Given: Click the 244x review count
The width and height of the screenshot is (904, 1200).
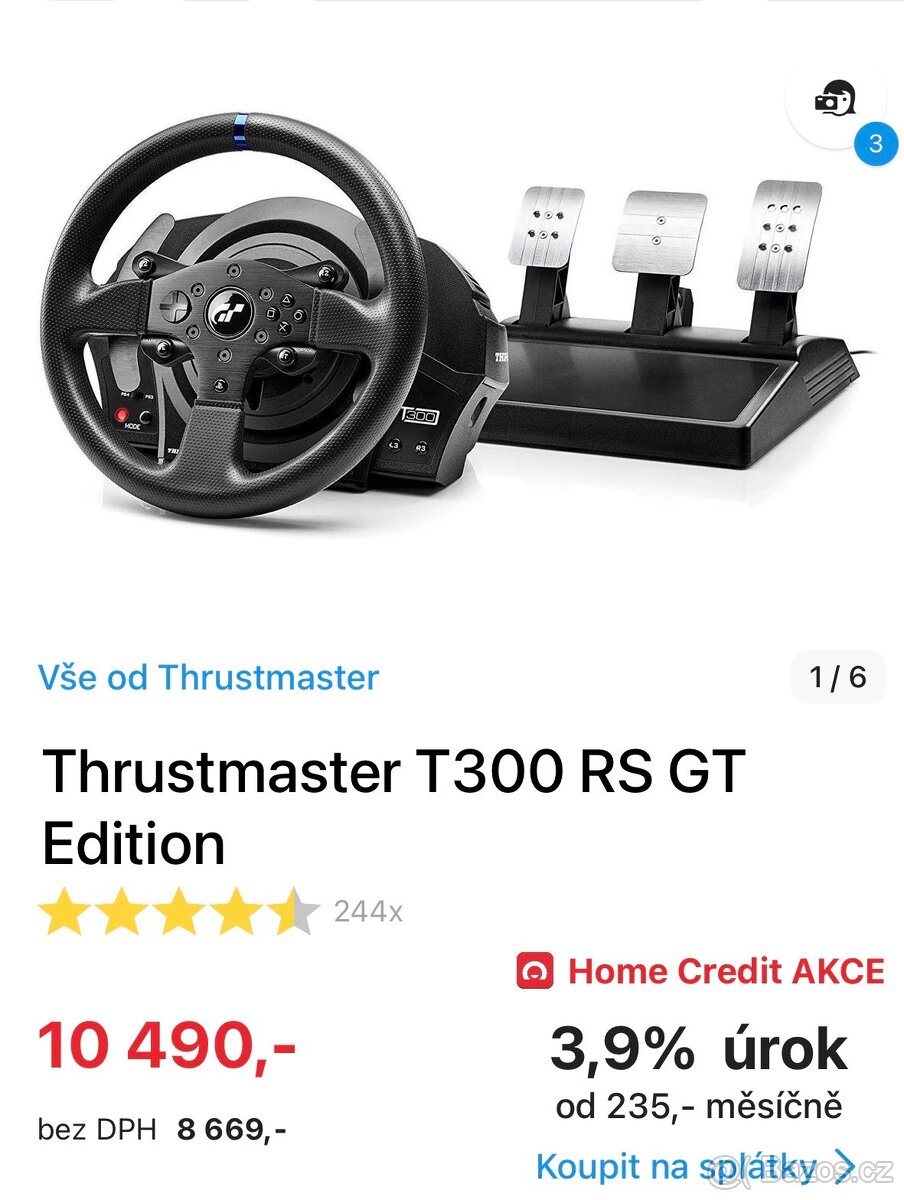Looking at the screenshot, I should point(368,911).
